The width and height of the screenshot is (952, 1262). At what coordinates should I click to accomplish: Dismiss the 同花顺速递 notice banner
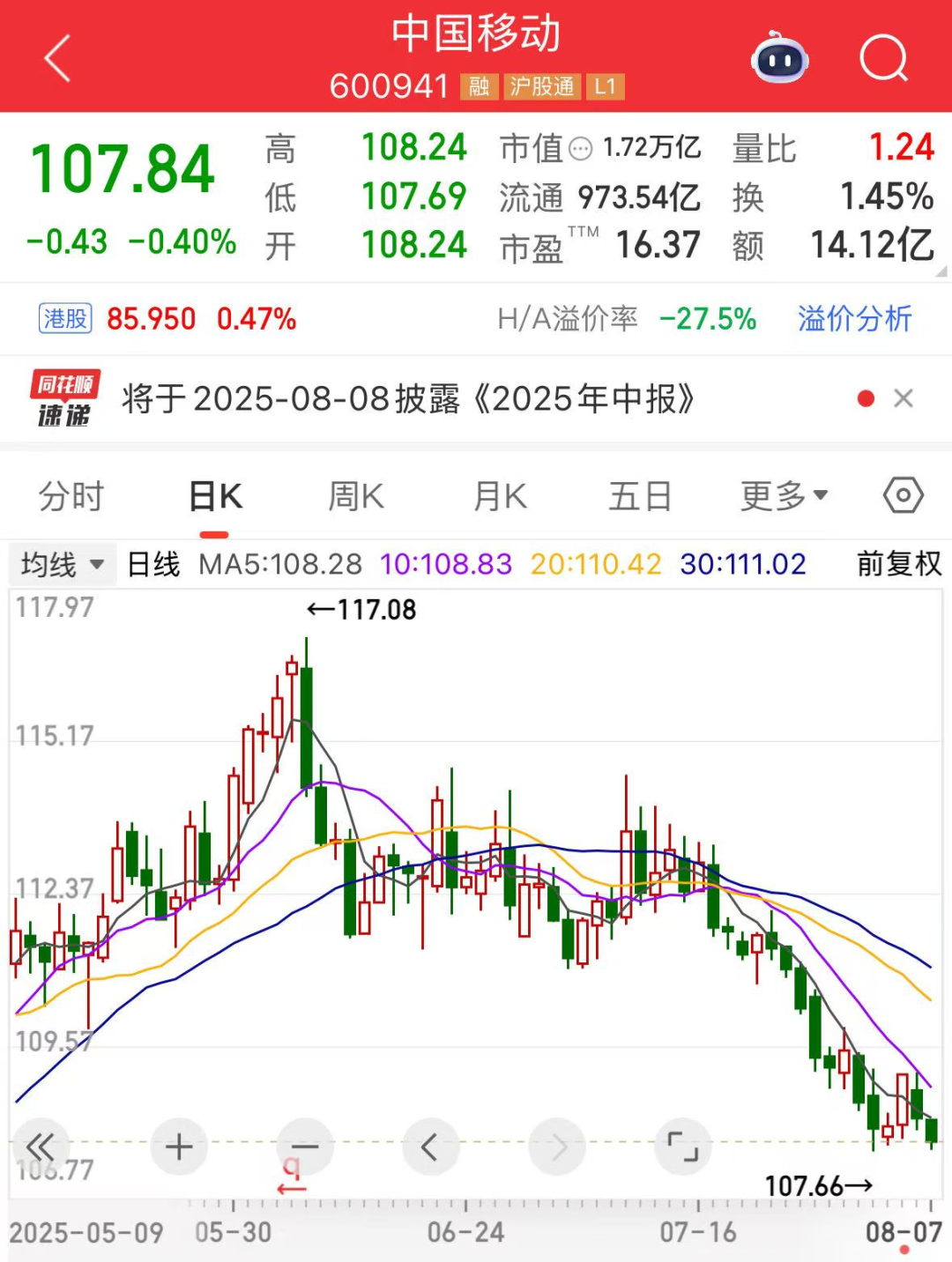click(x=904, y=399)
